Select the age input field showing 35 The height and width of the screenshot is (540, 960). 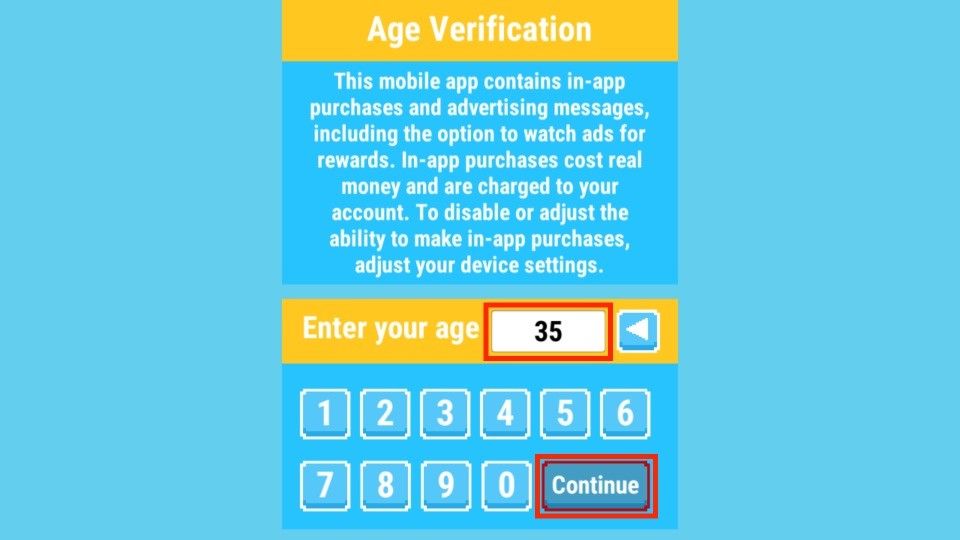[x=548, y=333]
